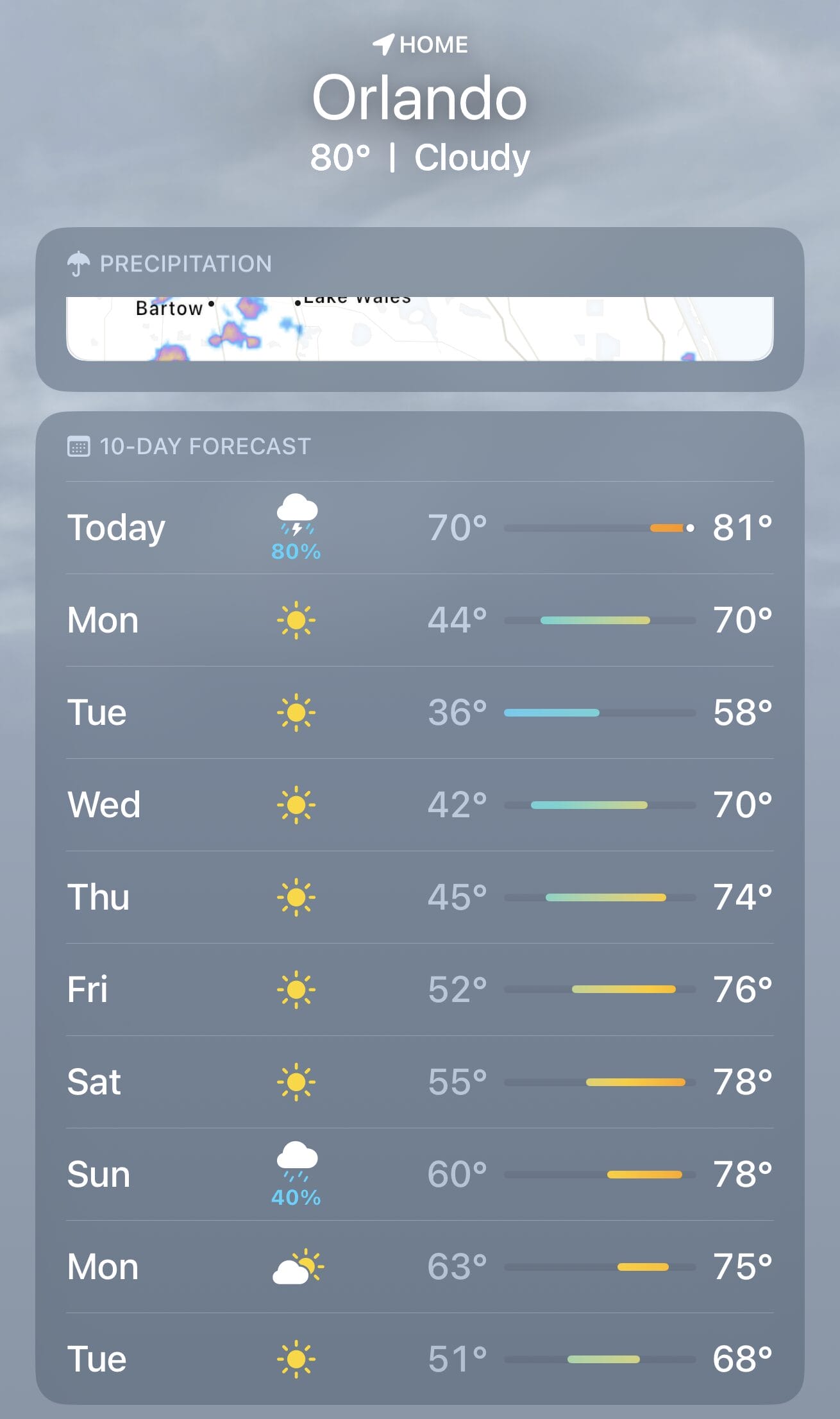Open Sunday's forecast with 40% rain
This screenshot has width=840, height=1419.
[x=419, y=1174]
